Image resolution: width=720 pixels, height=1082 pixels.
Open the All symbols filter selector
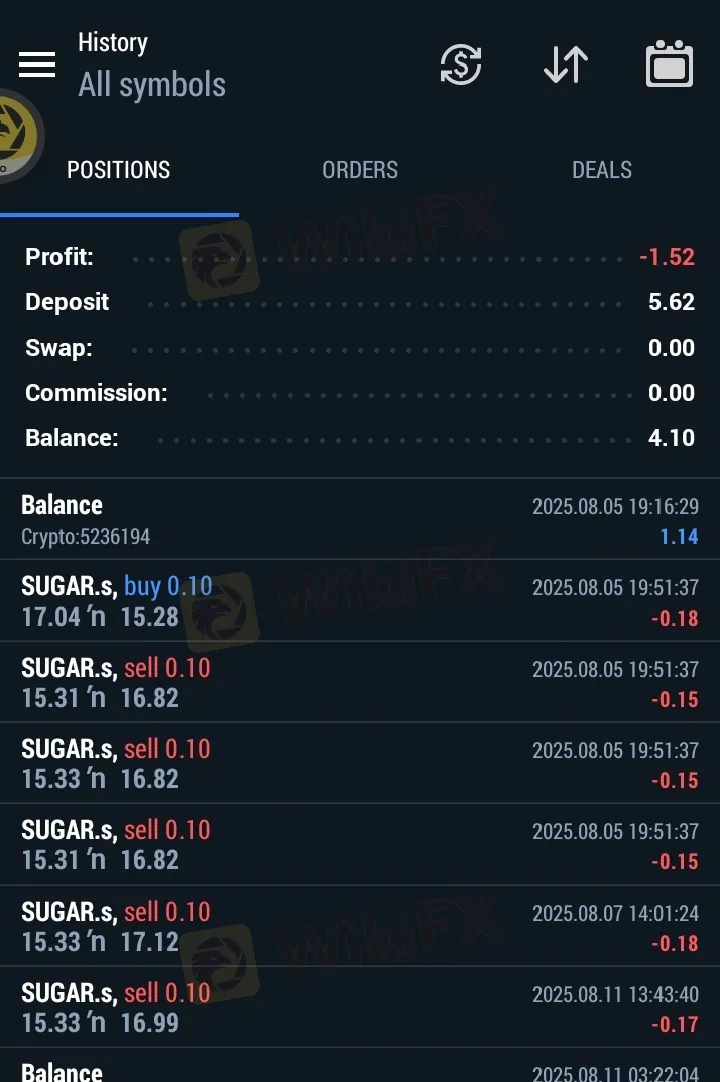[152, 85]
